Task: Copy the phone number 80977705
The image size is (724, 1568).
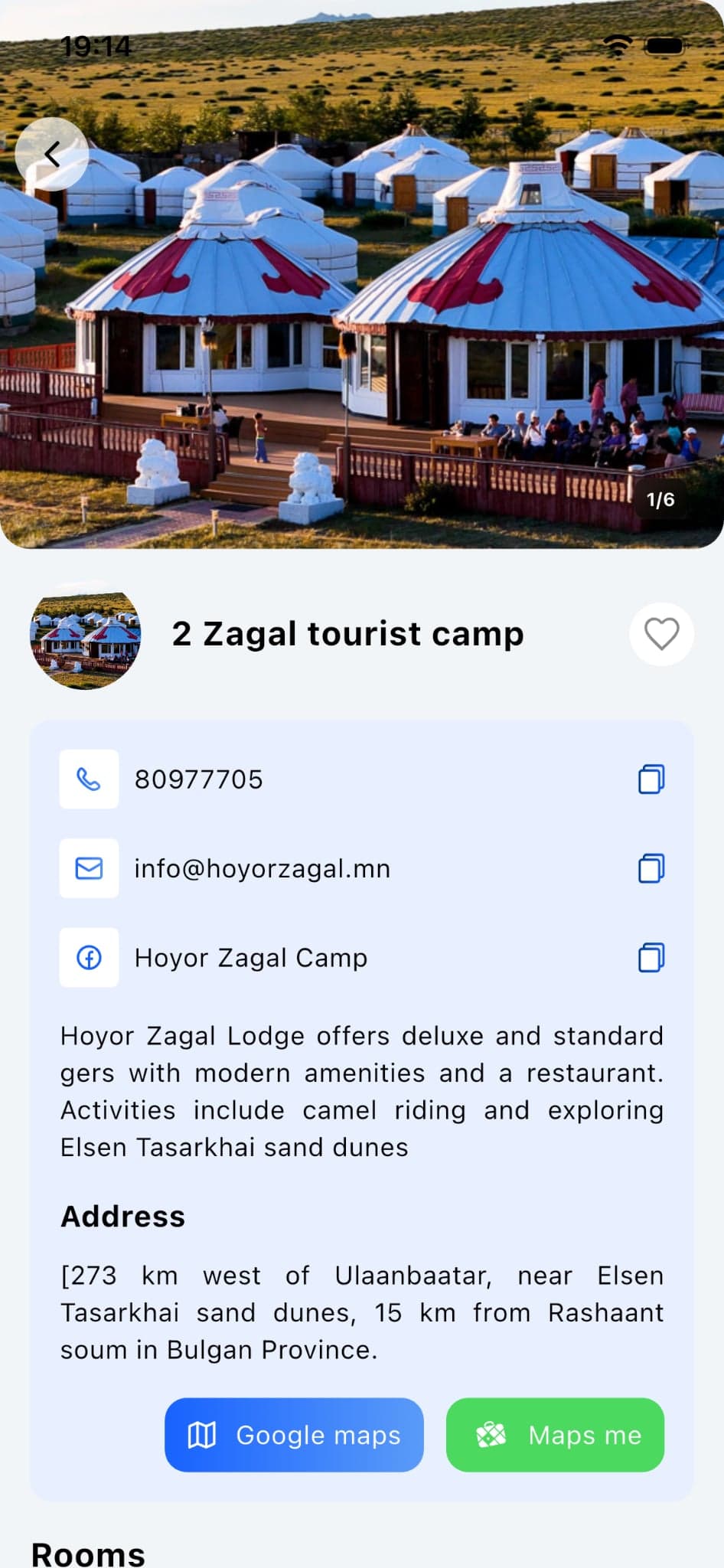Action: click(651, 779)
